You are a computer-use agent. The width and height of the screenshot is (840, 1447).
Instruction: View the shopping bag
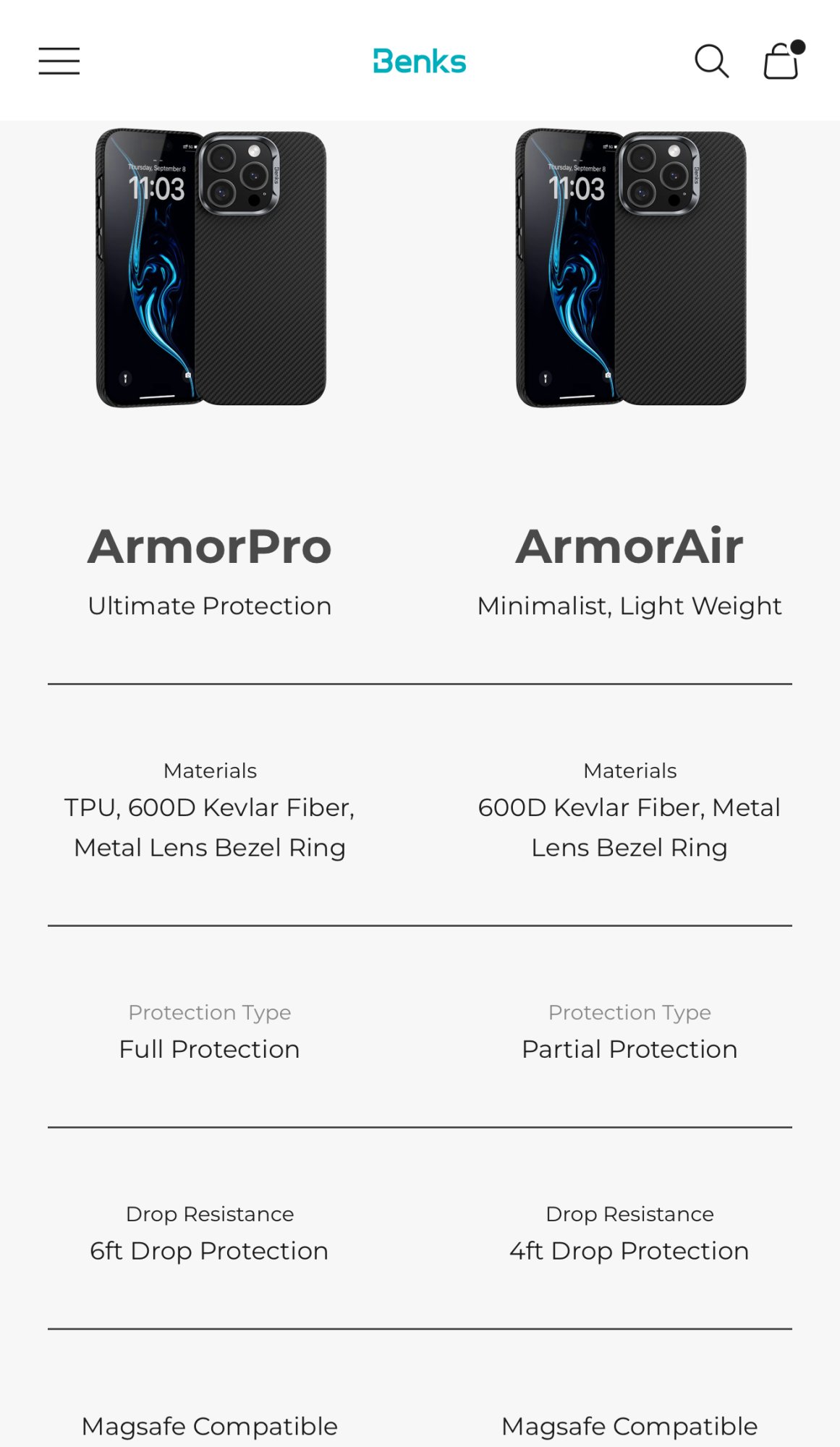point(781,61)
